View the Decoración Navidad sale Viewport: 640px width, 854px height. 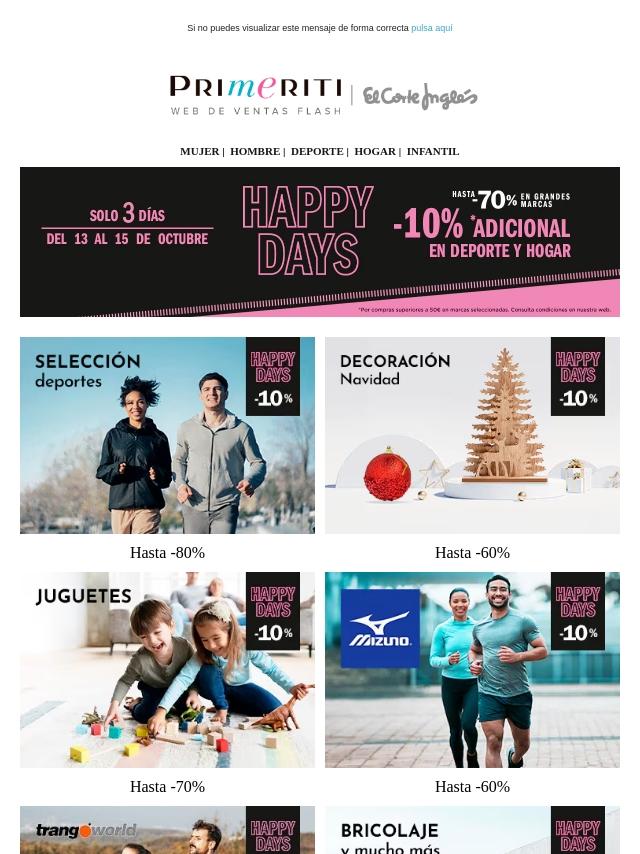472,435
